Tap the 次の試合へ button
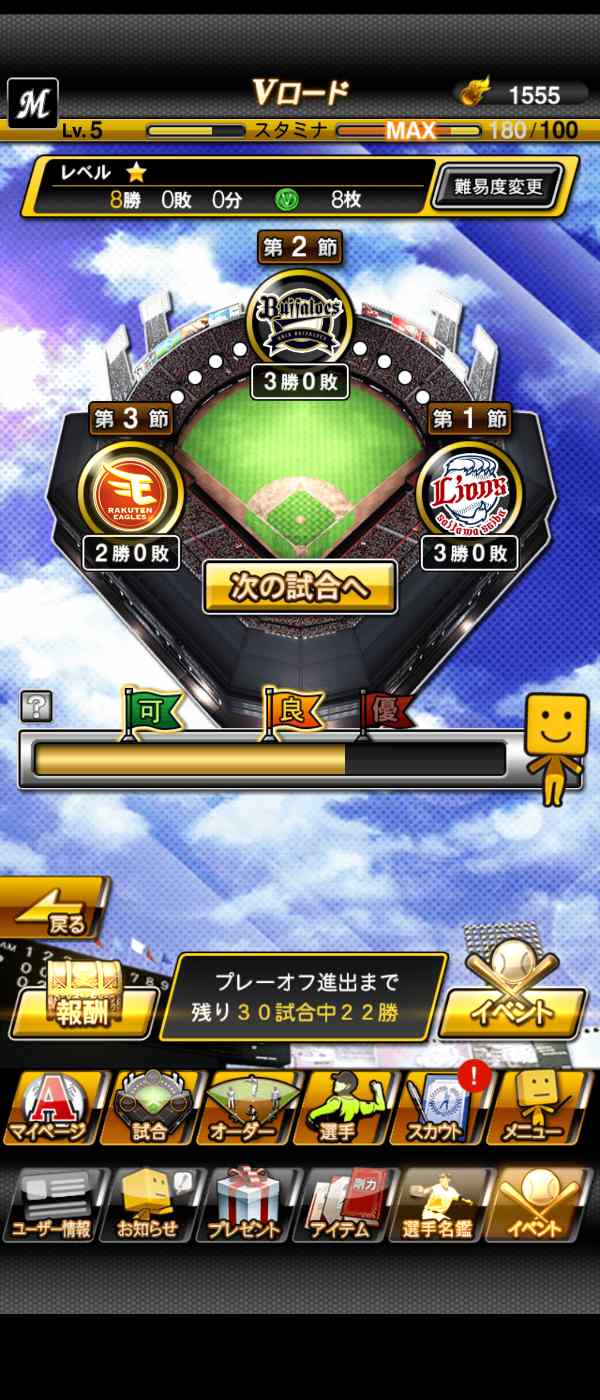This screenshot has width=600, height=1400. [x=300, y=587]
